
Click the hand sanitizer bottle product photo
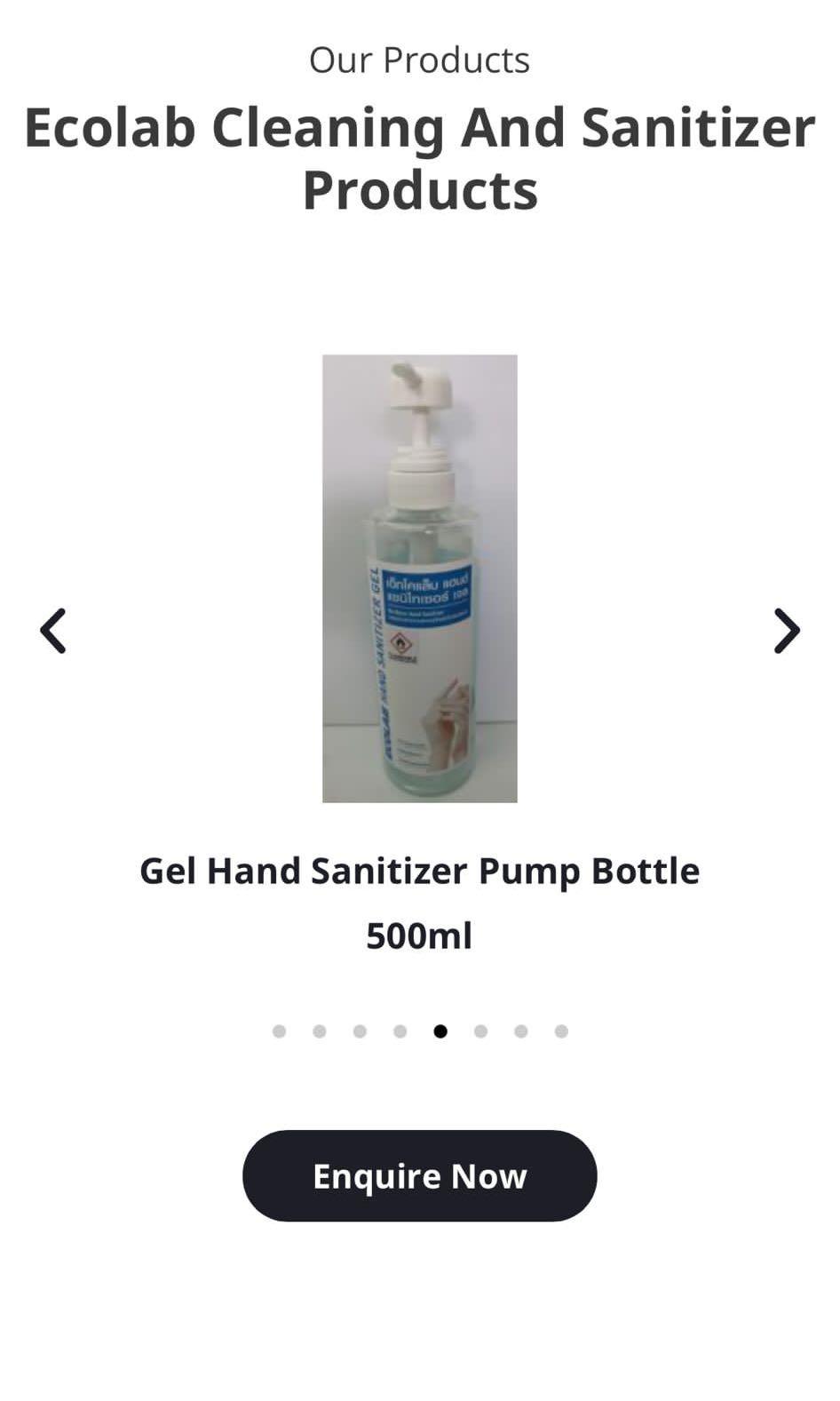coord(419,577)
